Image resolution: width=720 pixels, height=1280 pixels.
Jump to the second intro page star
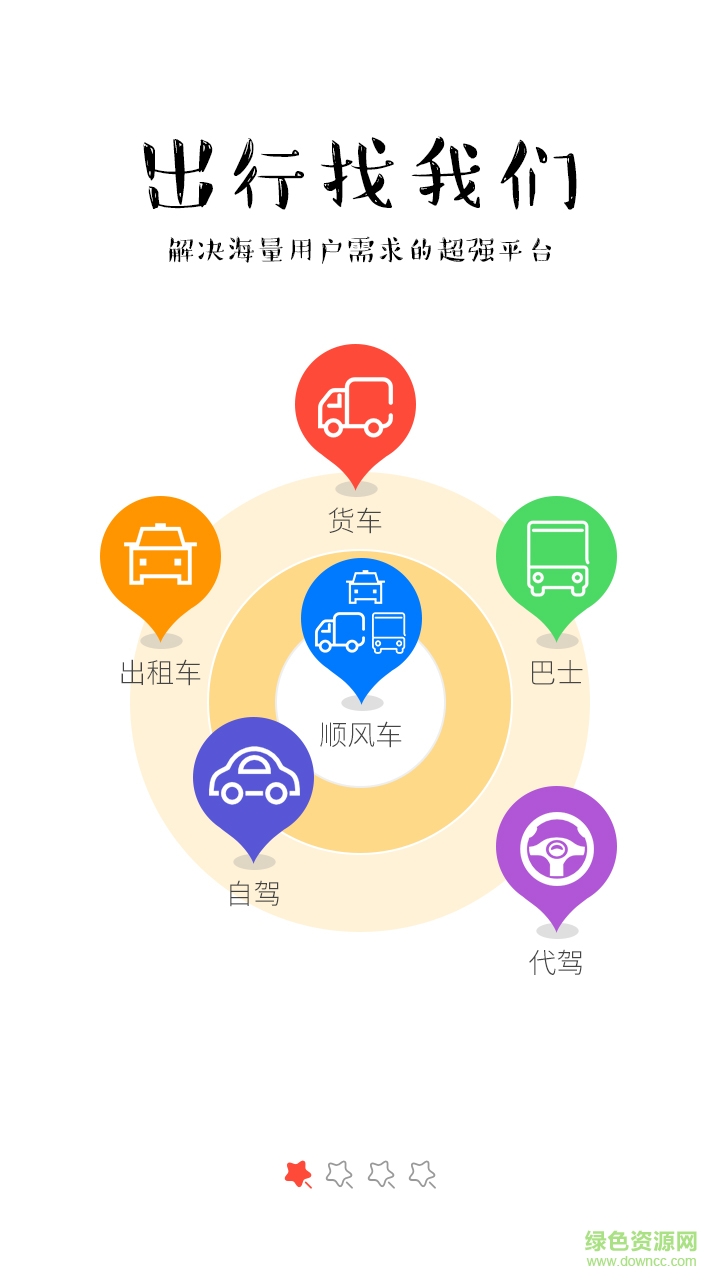pyautogui.click(x=340, y=1174)
